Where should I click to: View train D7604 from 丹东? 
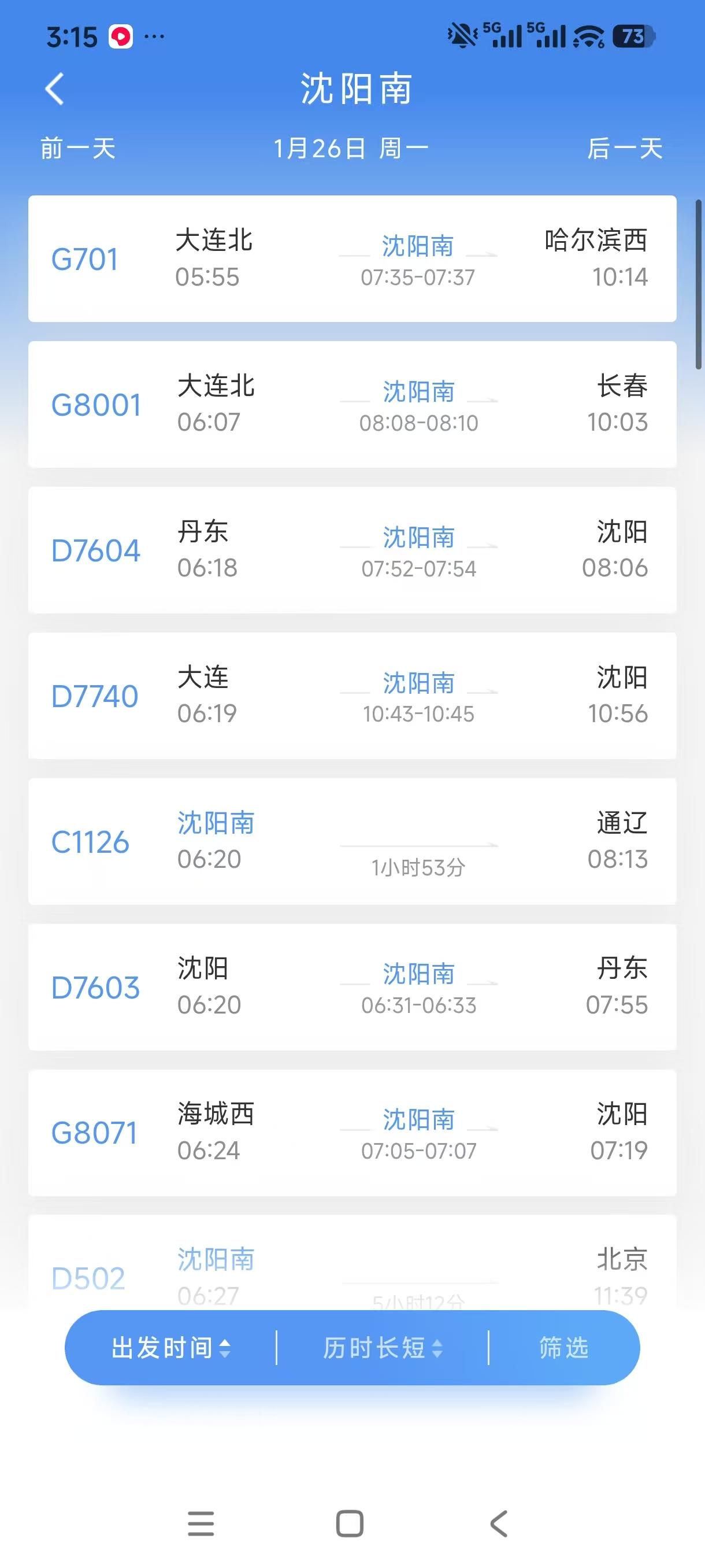tap(352, 550)
